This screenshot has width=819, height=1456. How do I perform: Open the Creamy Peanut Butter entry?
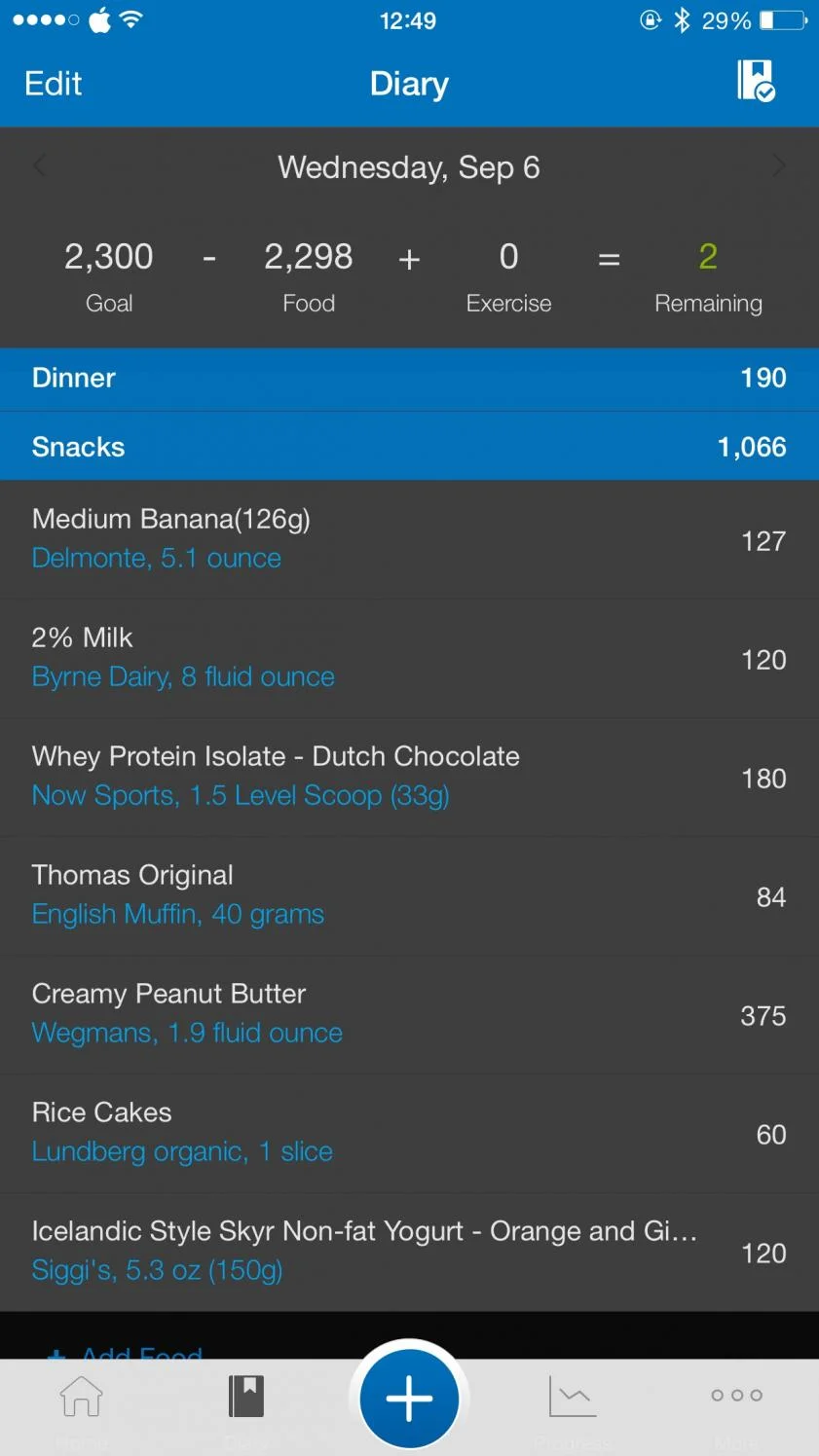point(409,1014)
